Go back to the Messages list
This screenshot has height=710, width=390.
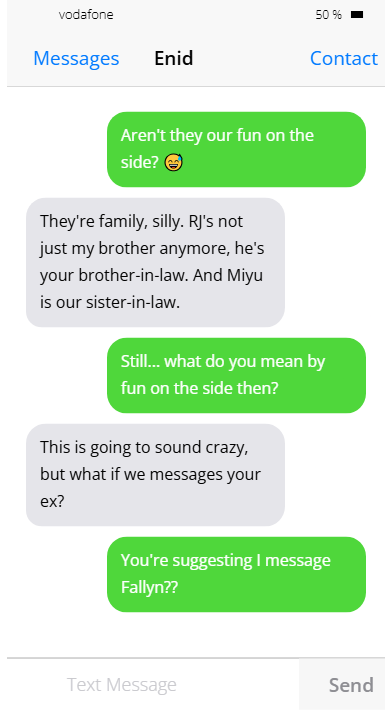(x=76, y=58)
